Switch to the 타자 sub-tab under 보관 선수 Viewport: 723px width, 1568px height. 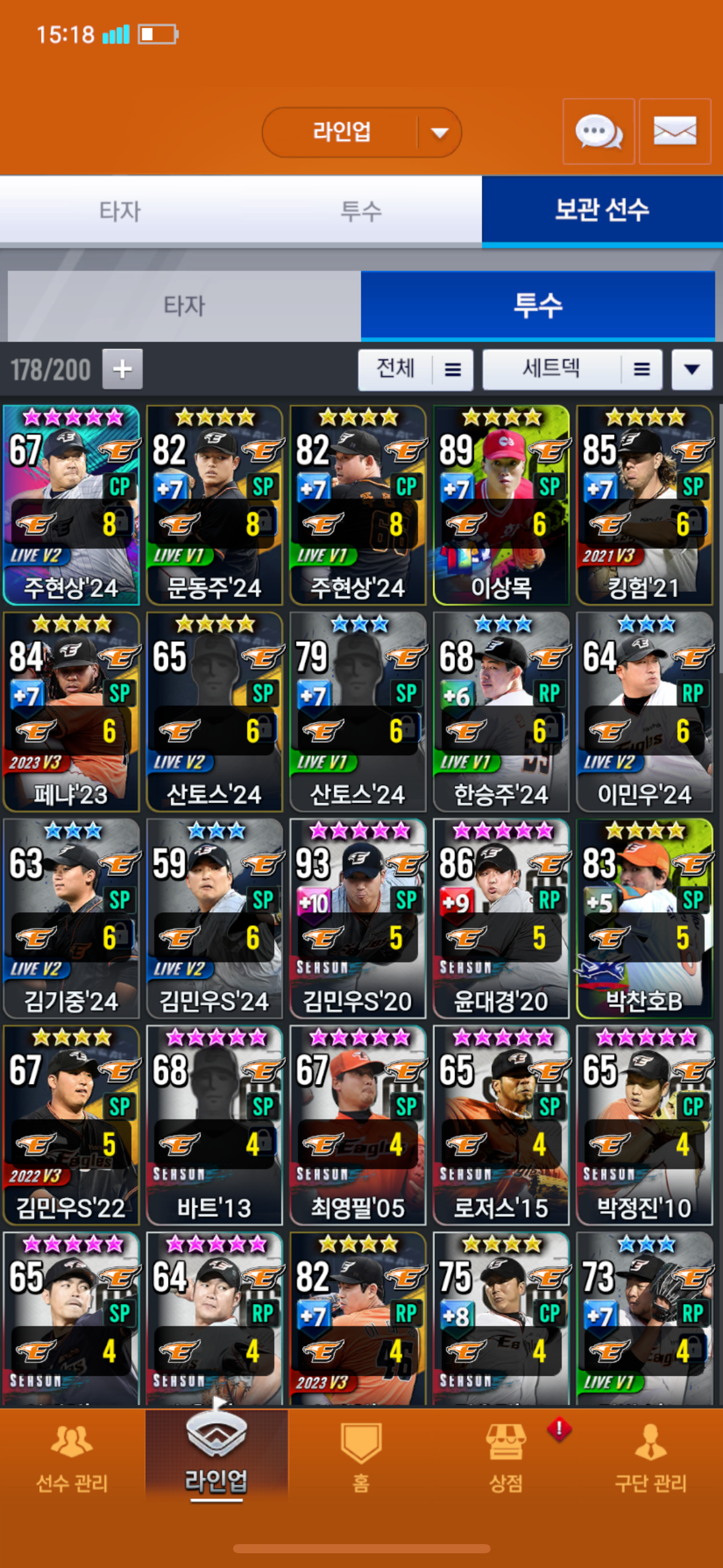point(184,306)
